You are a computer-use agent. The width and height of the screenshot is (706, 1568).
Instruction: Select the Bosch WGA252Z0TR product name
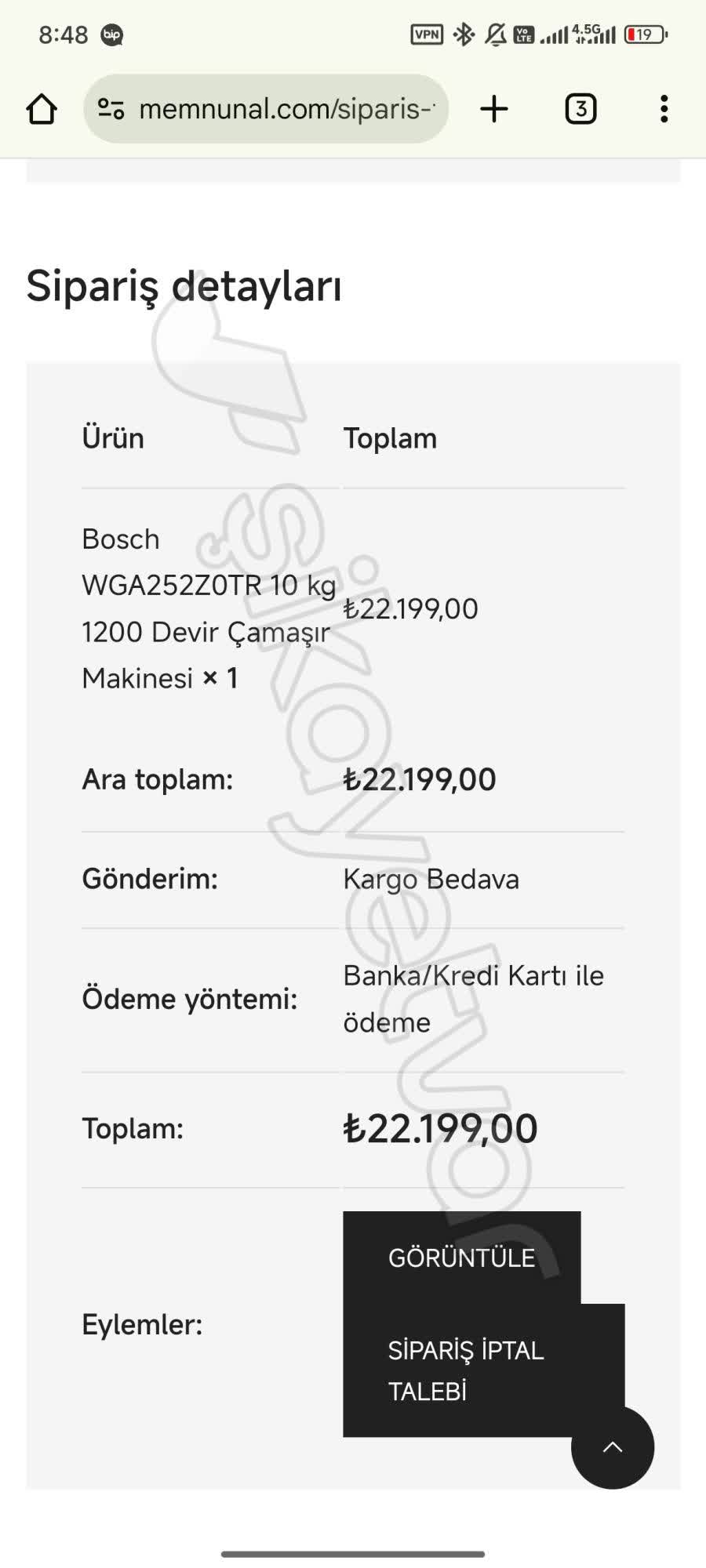208,608
